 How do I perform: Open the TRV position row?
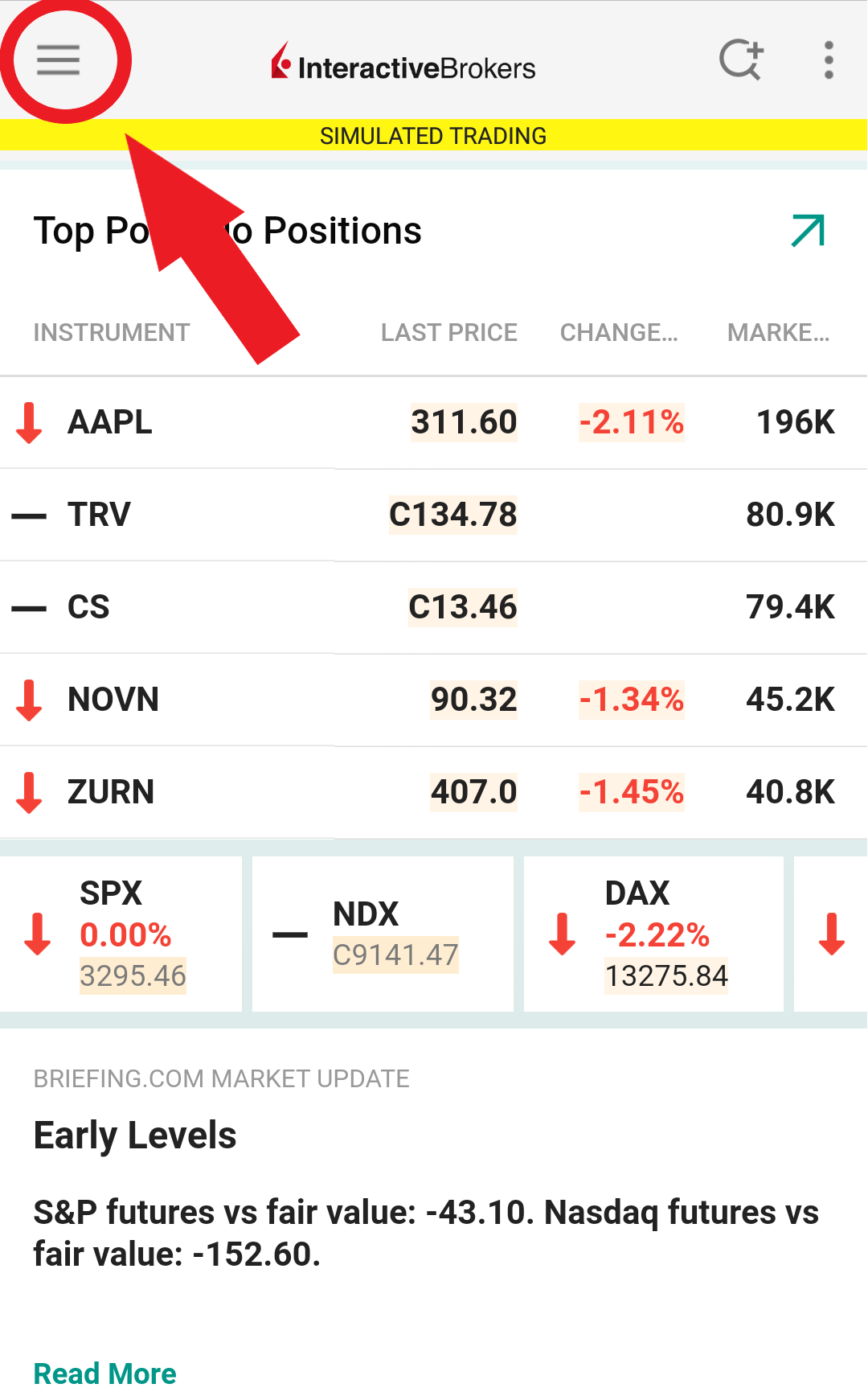(434, 515)
